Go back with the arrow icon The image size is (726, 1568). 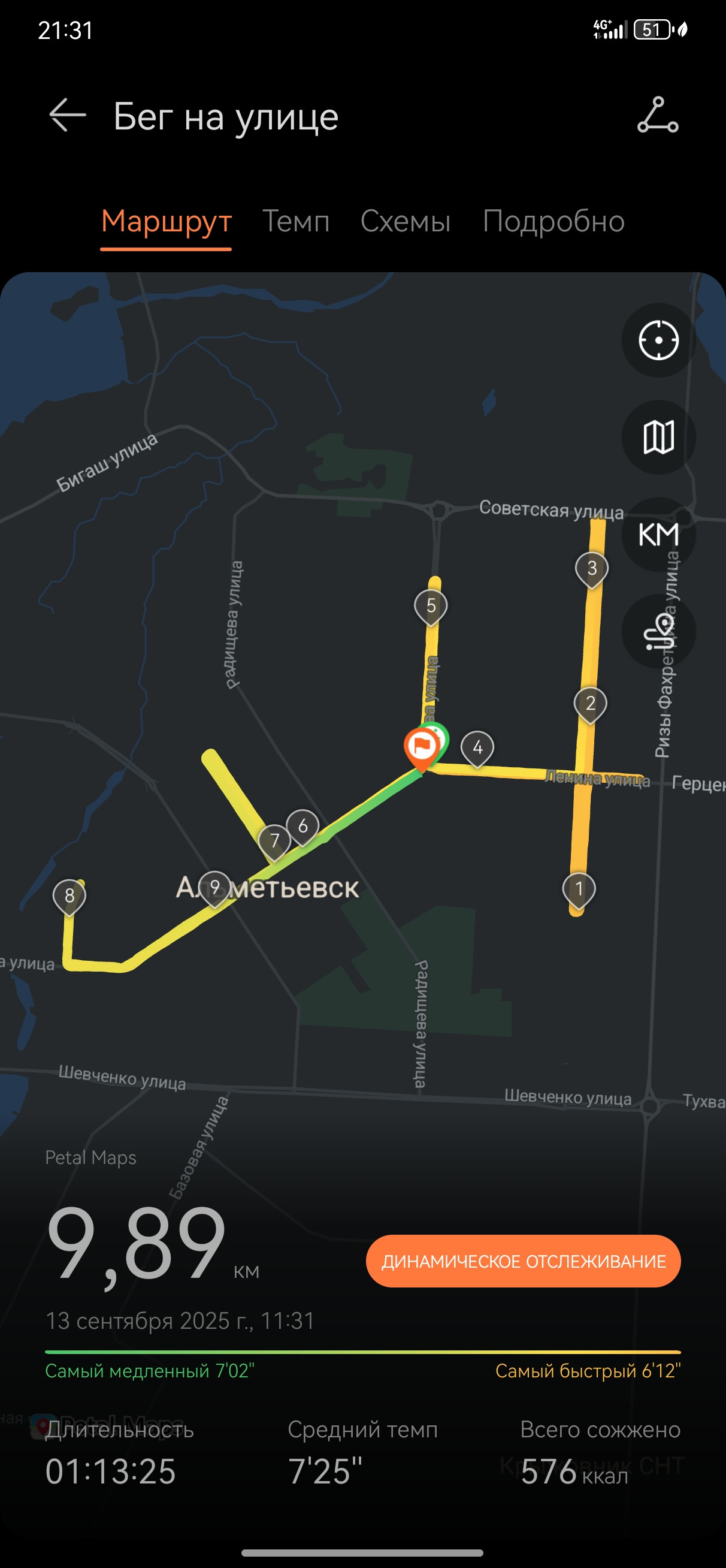click(67, 115)
